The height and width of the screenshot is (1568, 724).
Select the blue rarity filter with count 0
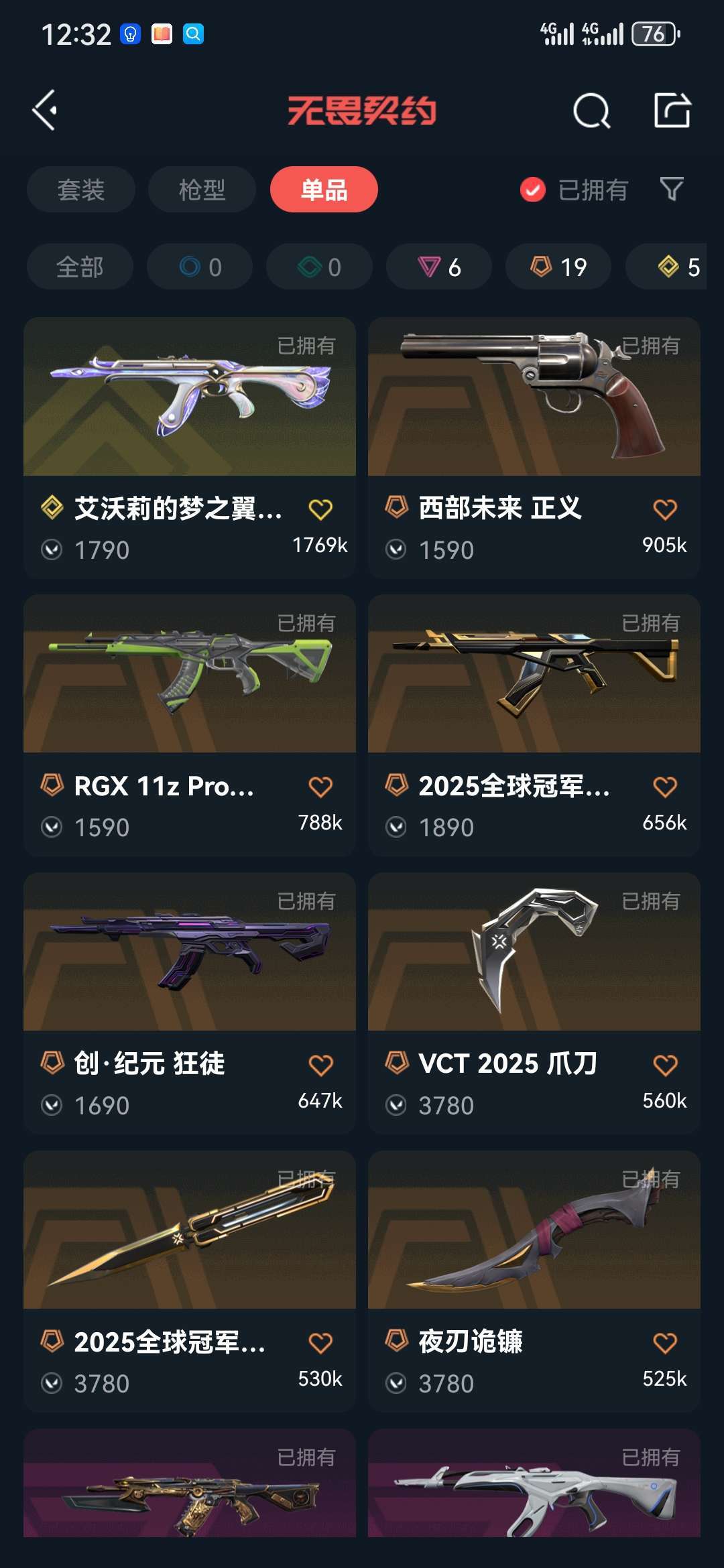coord(199,267)
